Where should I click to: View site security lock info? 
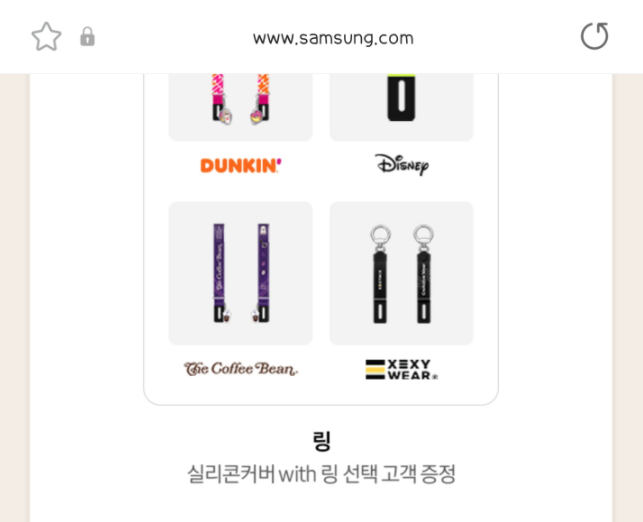tap(88, 37)
